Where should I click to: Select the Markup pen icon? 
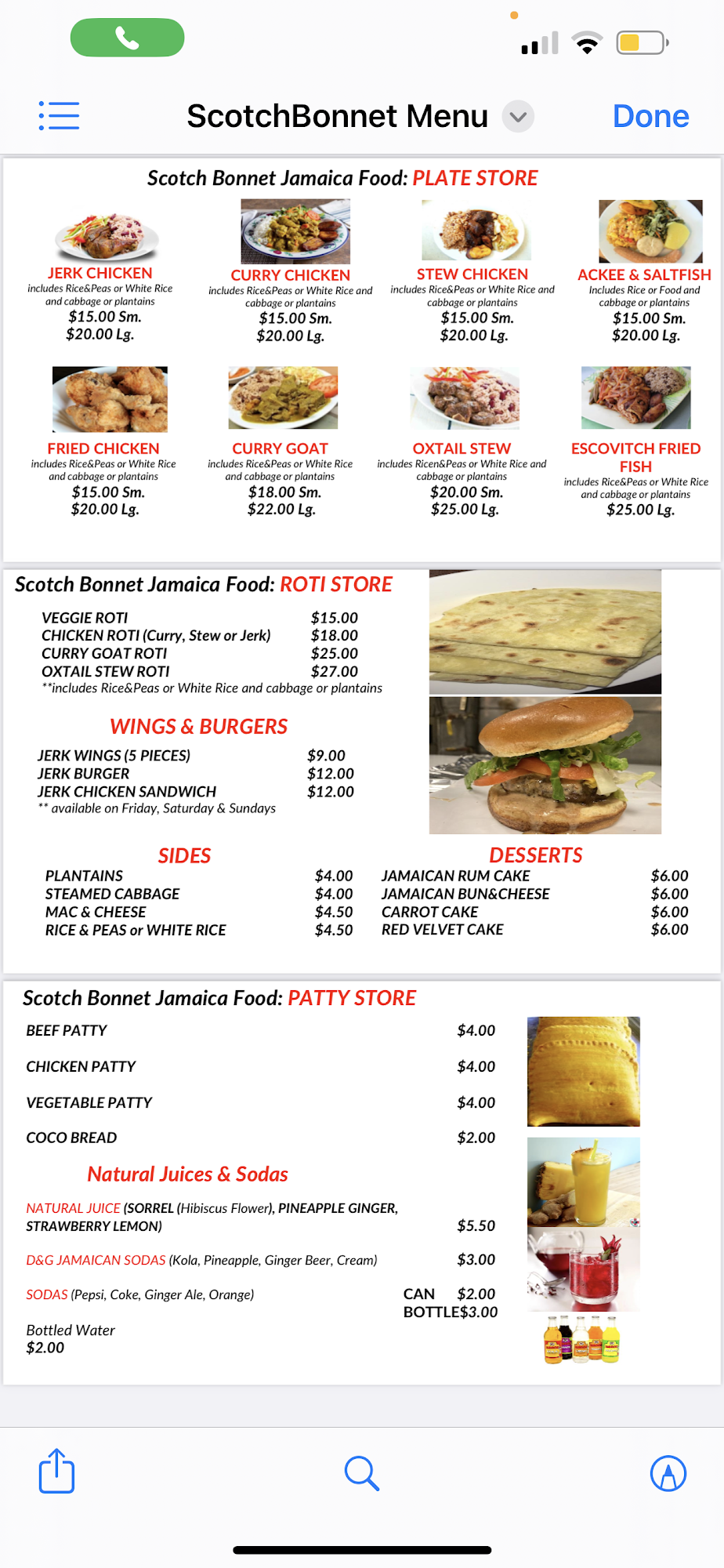point(668,1472)
